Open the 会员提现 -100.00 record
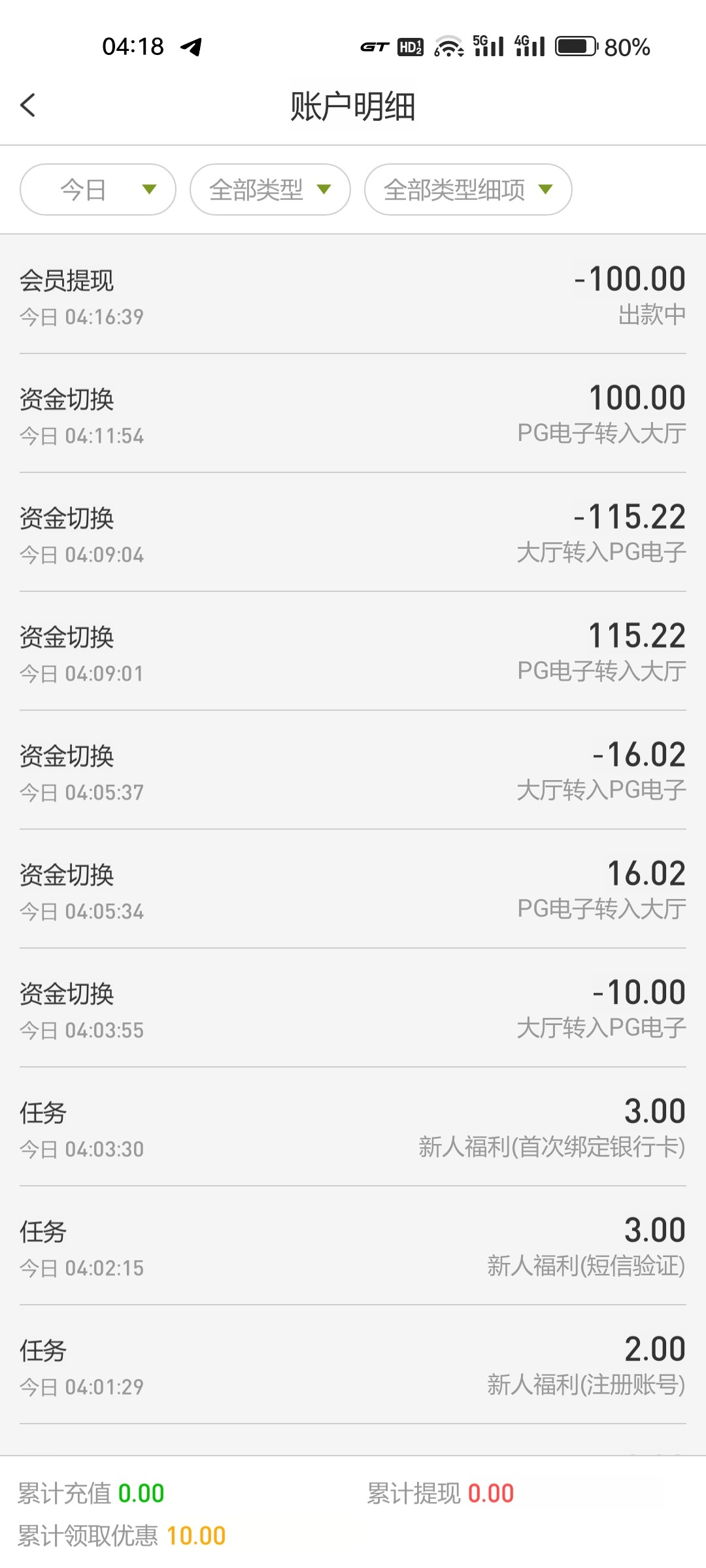 click(353, 295)
